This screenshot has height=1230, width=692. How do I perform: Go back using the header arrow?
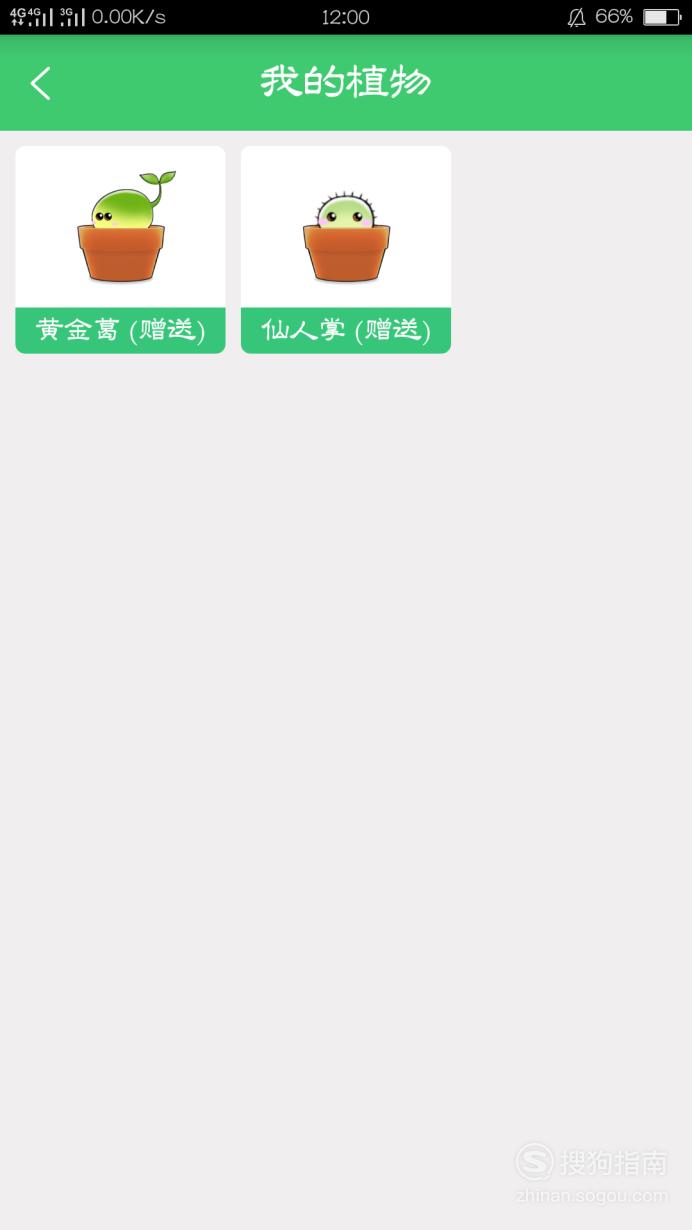click(x=40, y=84)
